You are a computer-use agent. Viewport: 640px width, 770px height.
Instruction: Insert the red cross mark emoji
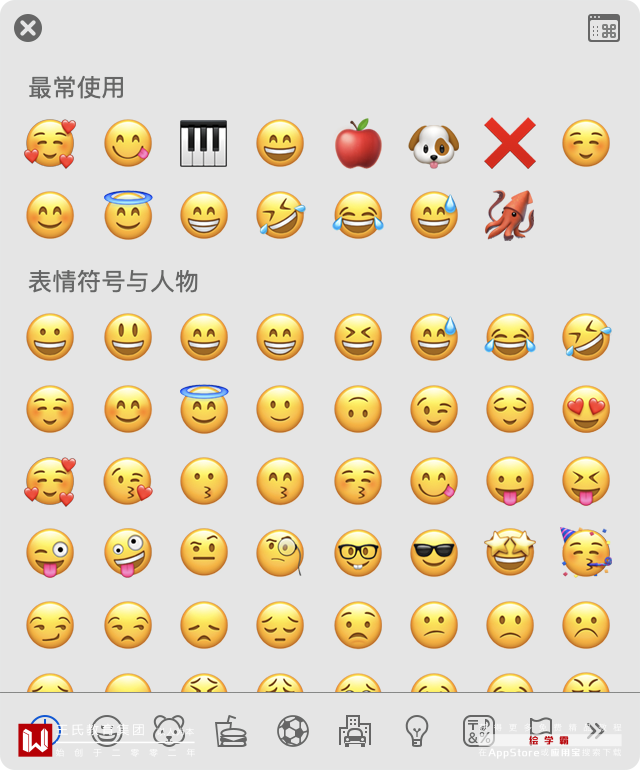click(510, 143)
